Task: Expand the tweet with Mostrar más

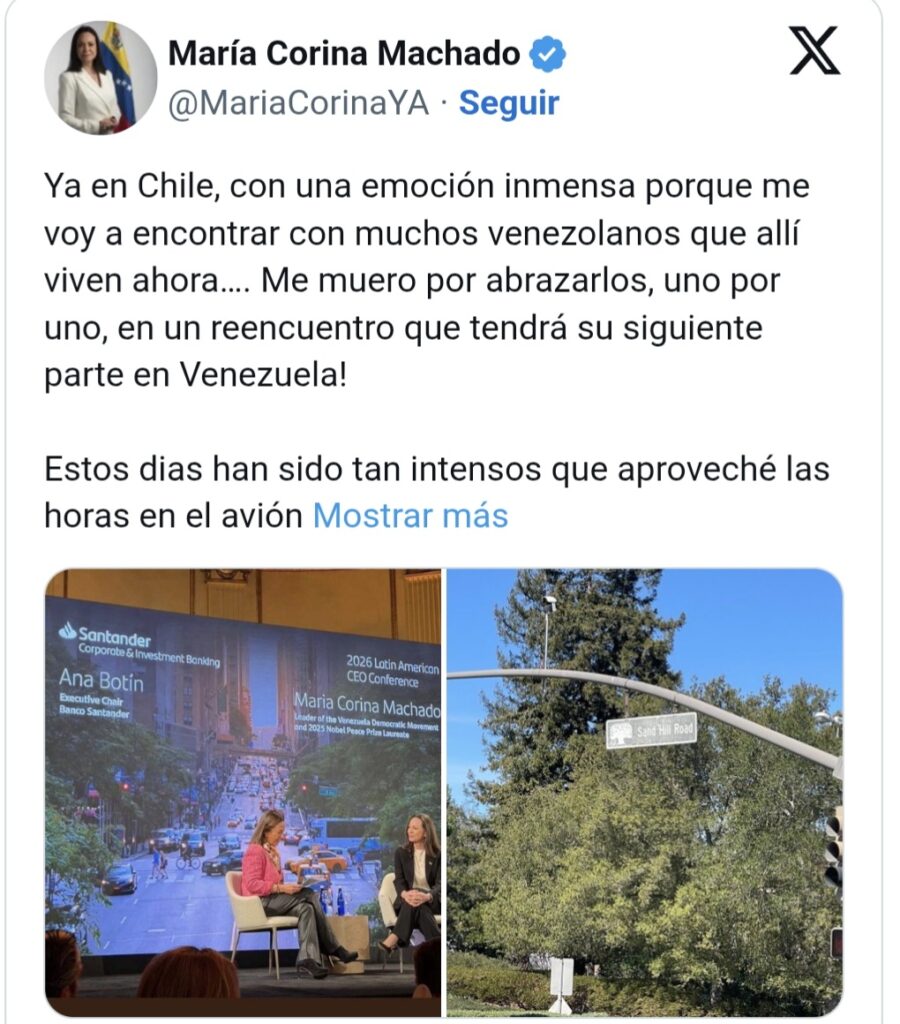Action: (410, 516)
